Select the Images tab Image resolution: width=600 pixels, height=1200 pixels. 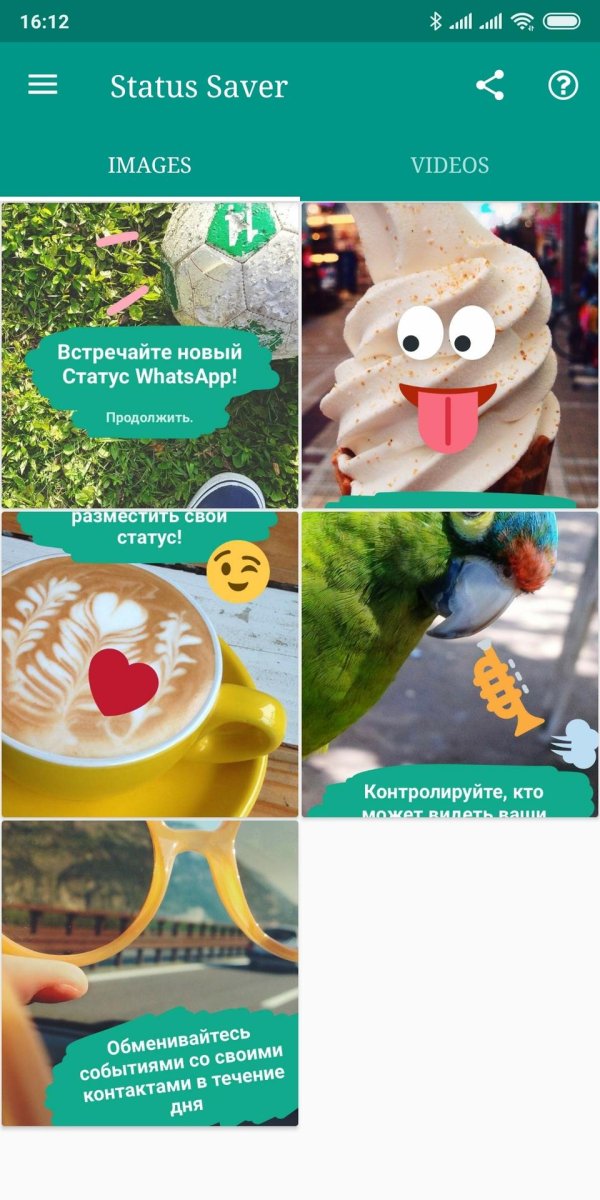[150, 165]
